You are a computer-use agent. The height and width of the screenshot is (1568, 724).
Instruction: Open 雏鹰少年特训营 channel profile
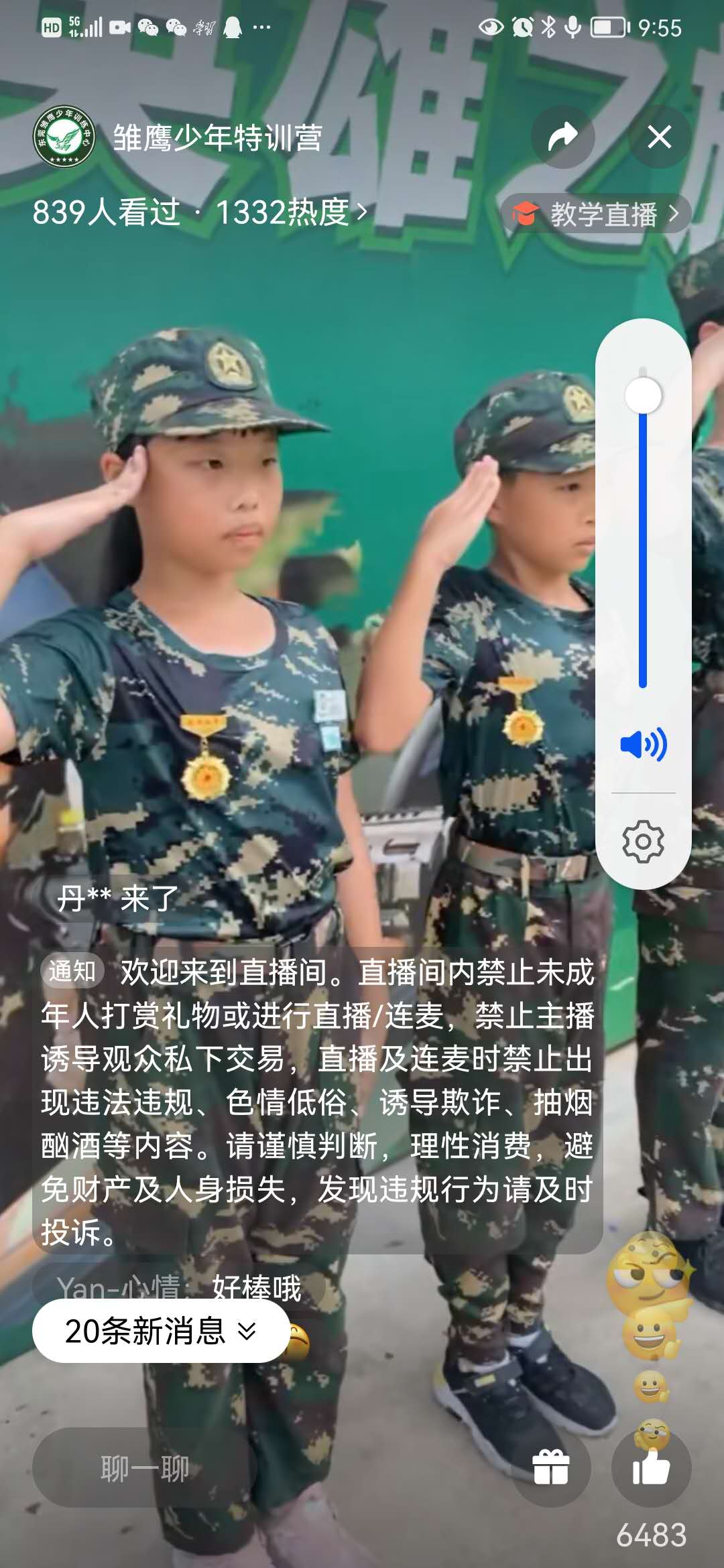[64, 137]
